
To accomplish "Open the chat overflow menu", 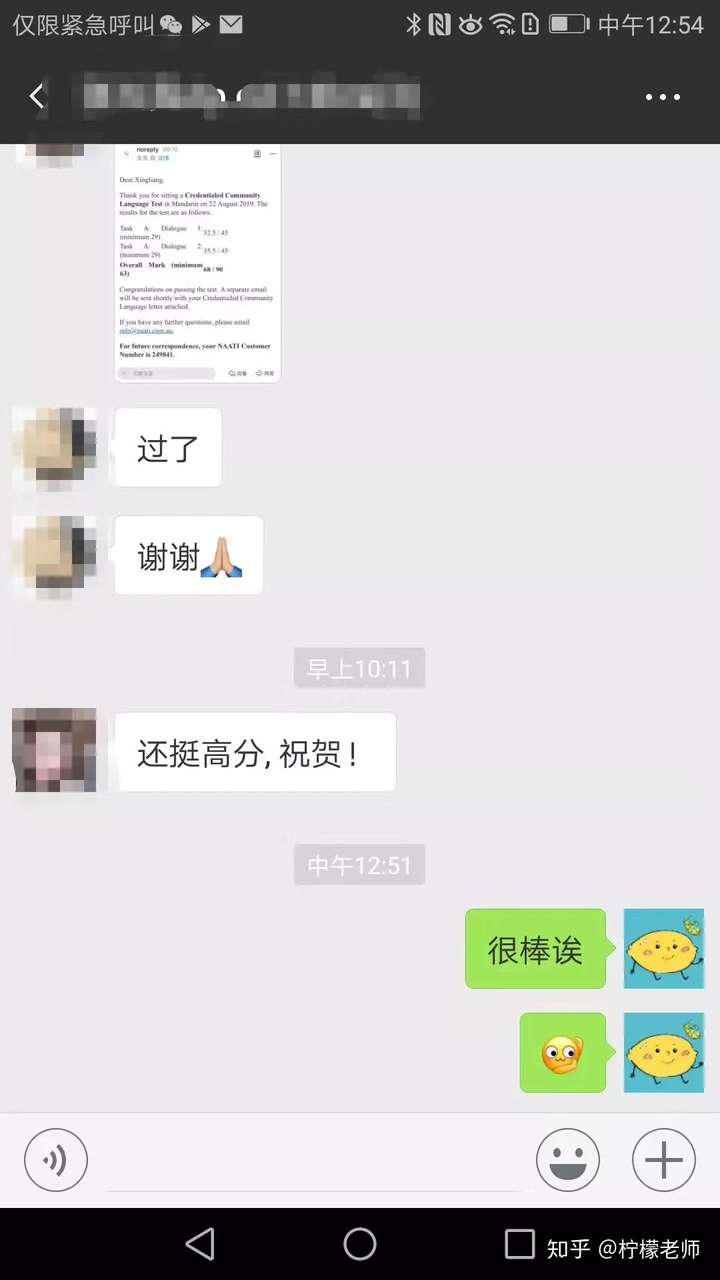I will pyautogui.click(x=662, y=97).
